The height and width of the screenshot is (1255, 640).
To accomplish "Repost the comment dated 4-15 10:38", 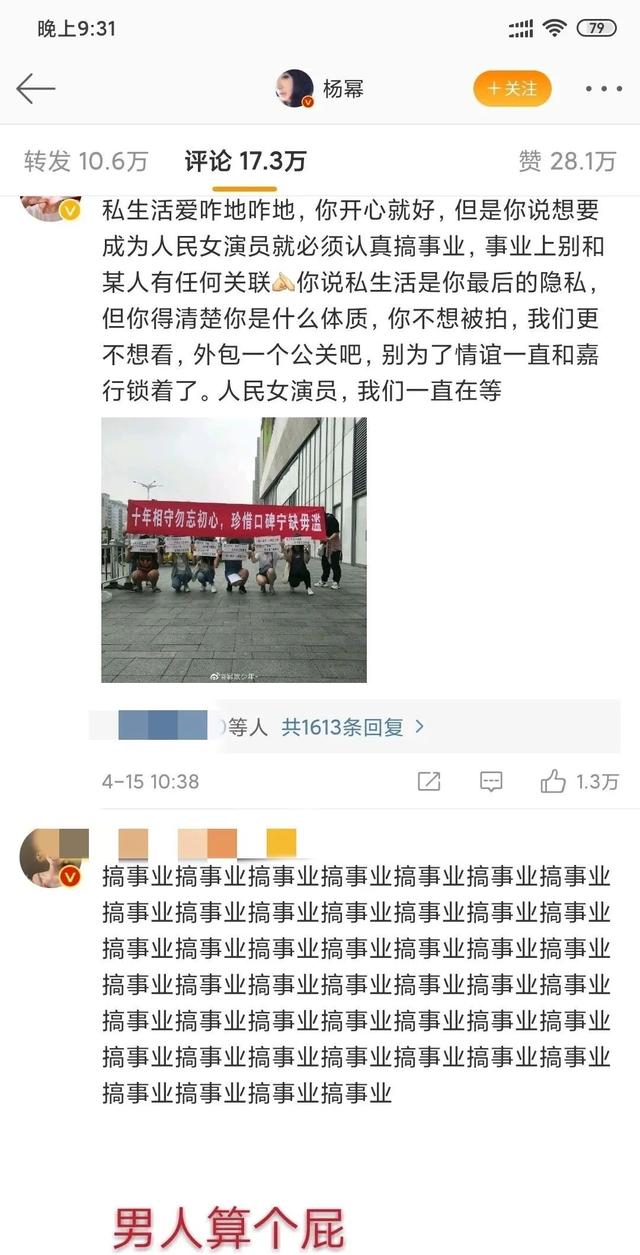I will pyautogui.click(x=428, y=782).
